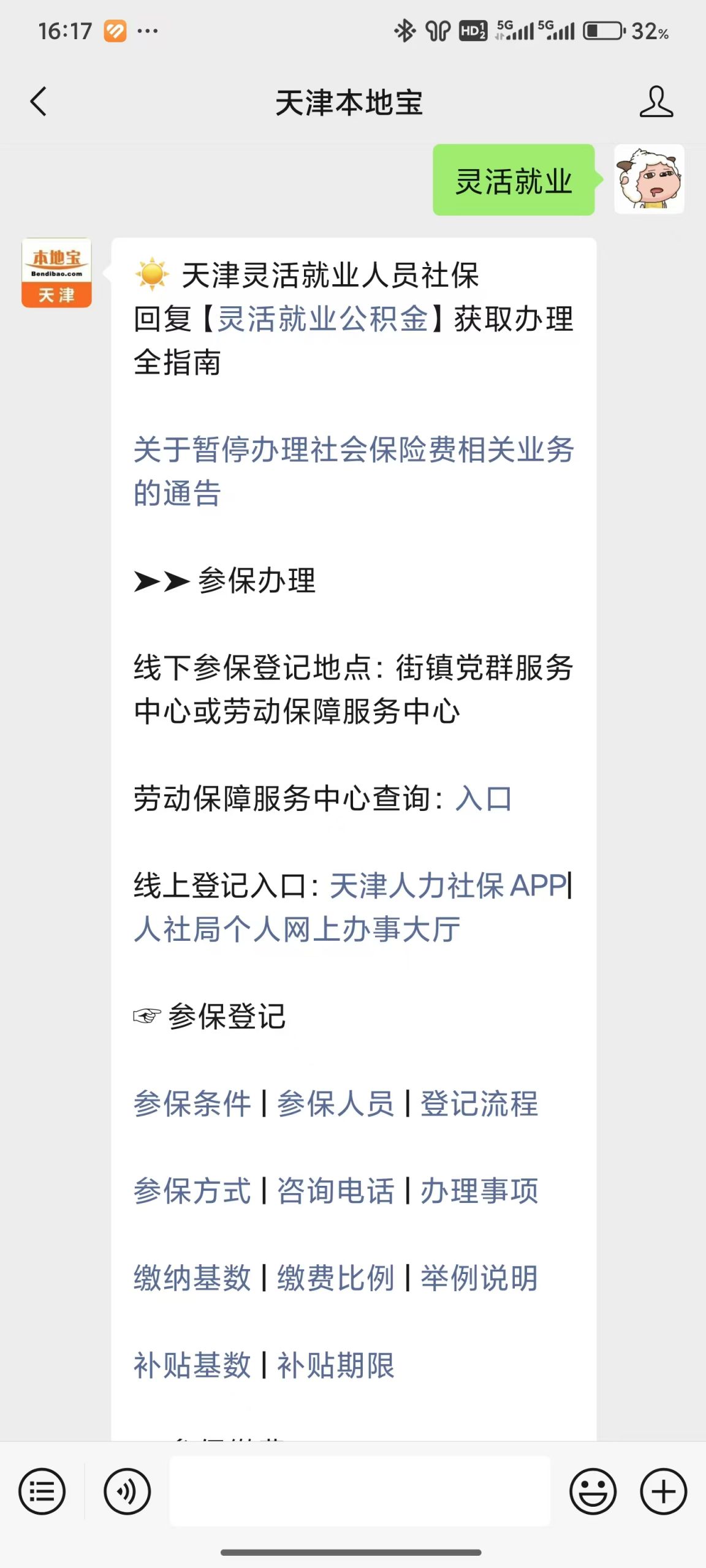Viewport: 706px width, 1568px height.
Task: Open the account profile icon
Action: [656, 102]
